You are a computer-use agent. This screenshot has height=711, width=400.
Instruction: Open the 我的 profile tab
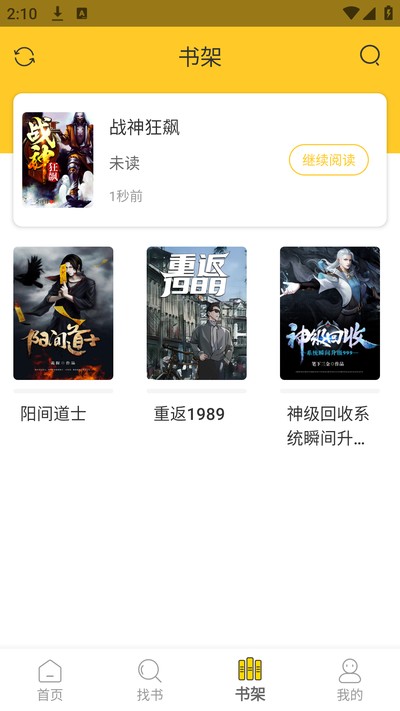[350, 679]
